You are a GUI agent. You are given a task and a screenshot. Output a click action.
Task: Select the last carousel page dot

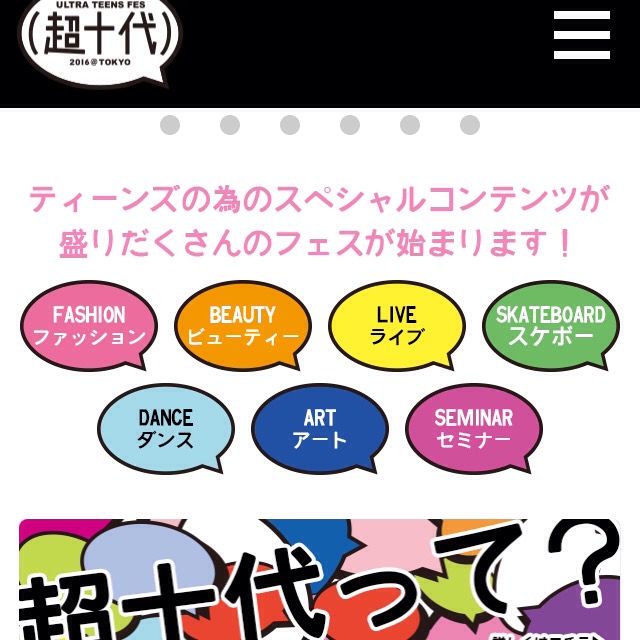470,125
